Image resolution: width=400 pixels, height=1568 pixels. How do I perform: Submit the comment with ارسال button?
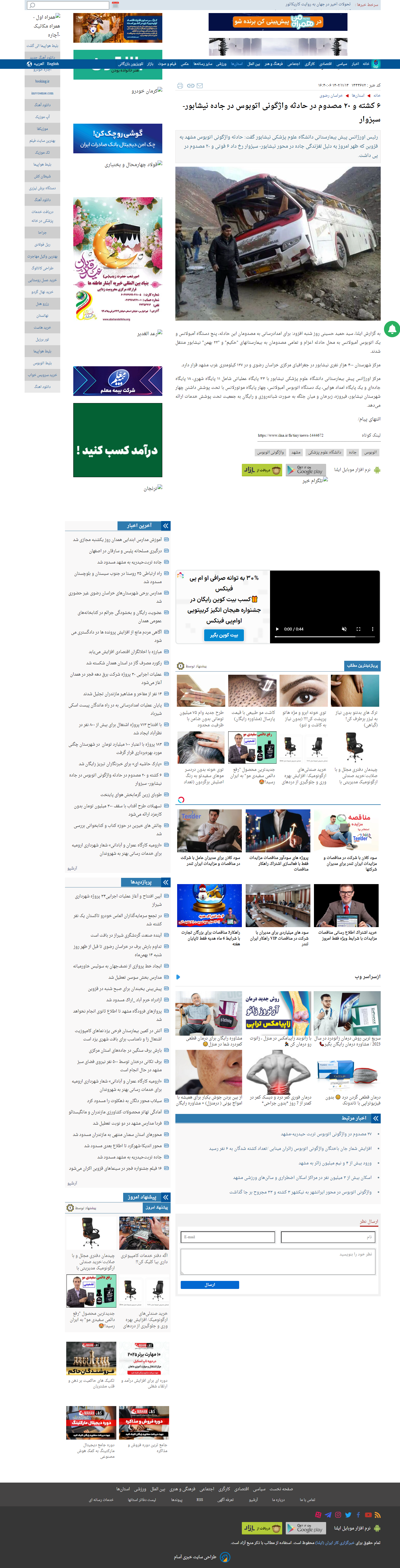(x=209, y=1284)
